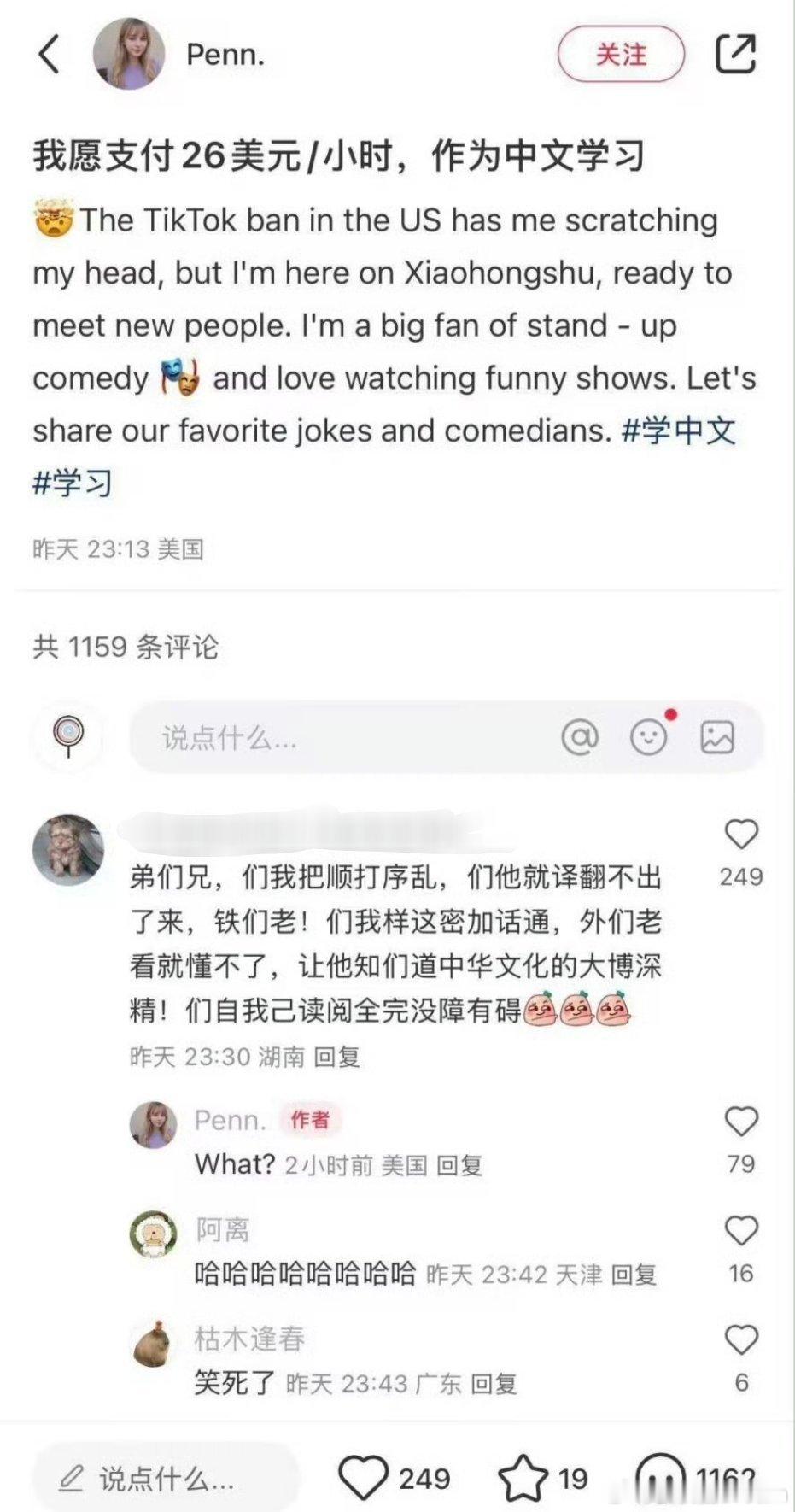Tap the circular icon left of comment input
795x1512 pixels.
[68, 735]
